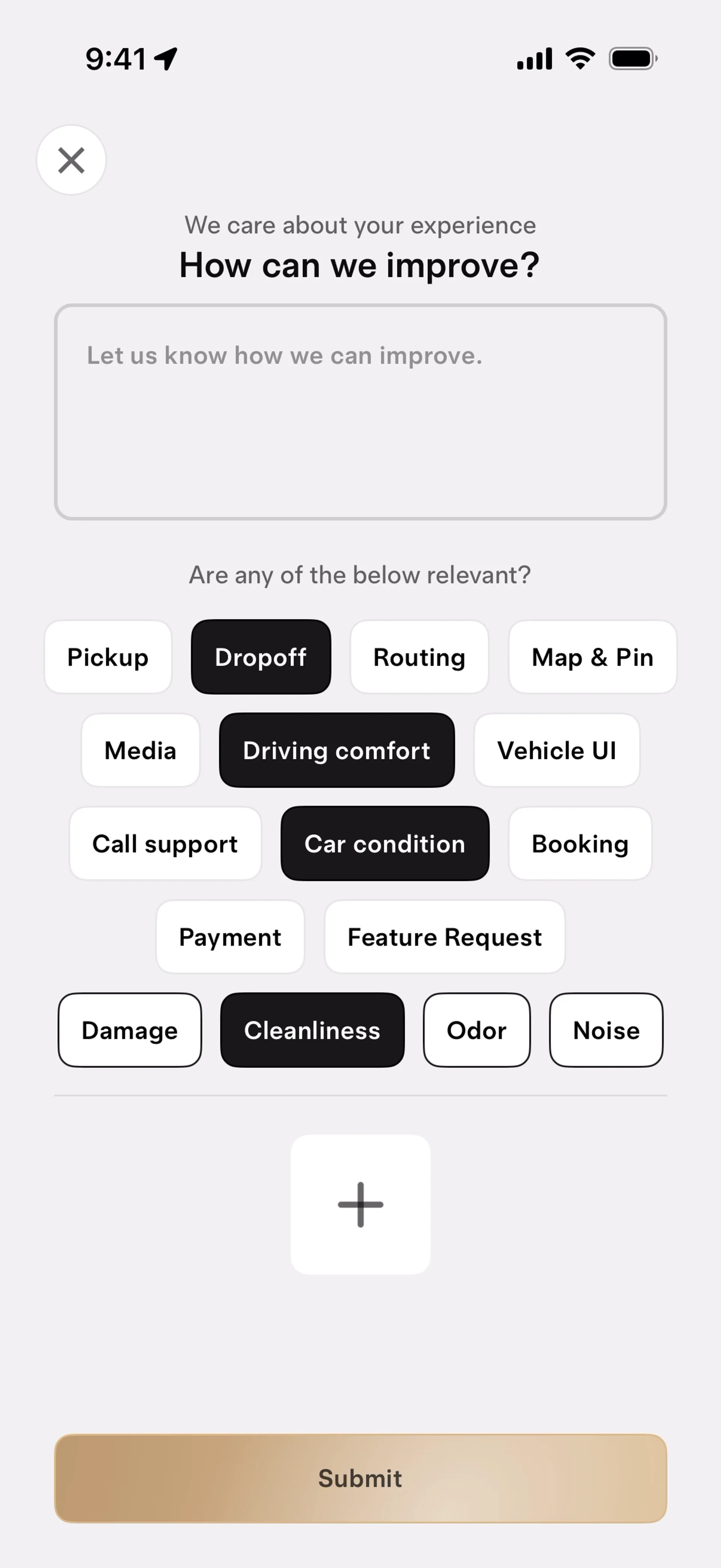The image size is (721, 1568).
Task: Select the Pickup chip
Action: tap(108, 657)
